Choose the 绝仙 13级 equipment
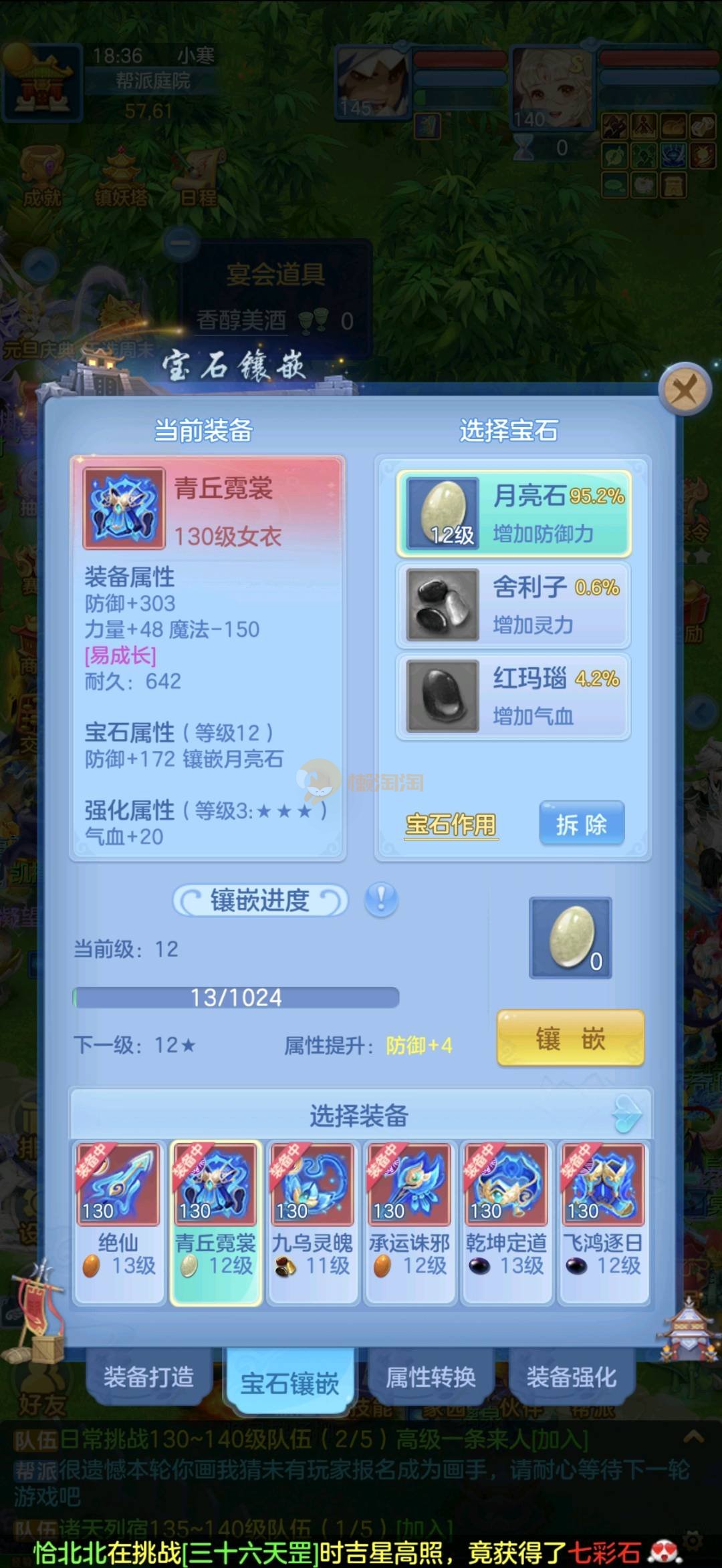722x1568 pixels. (x=118, y=1221)
